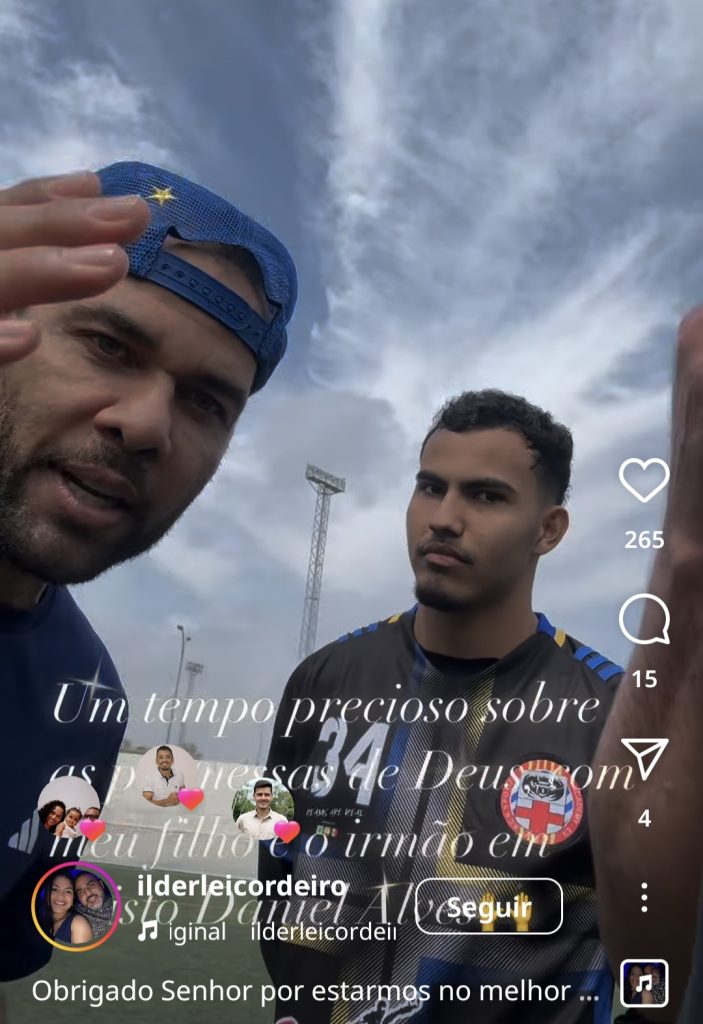Open the audio thumbnail at bottom right

pos(644,982)
